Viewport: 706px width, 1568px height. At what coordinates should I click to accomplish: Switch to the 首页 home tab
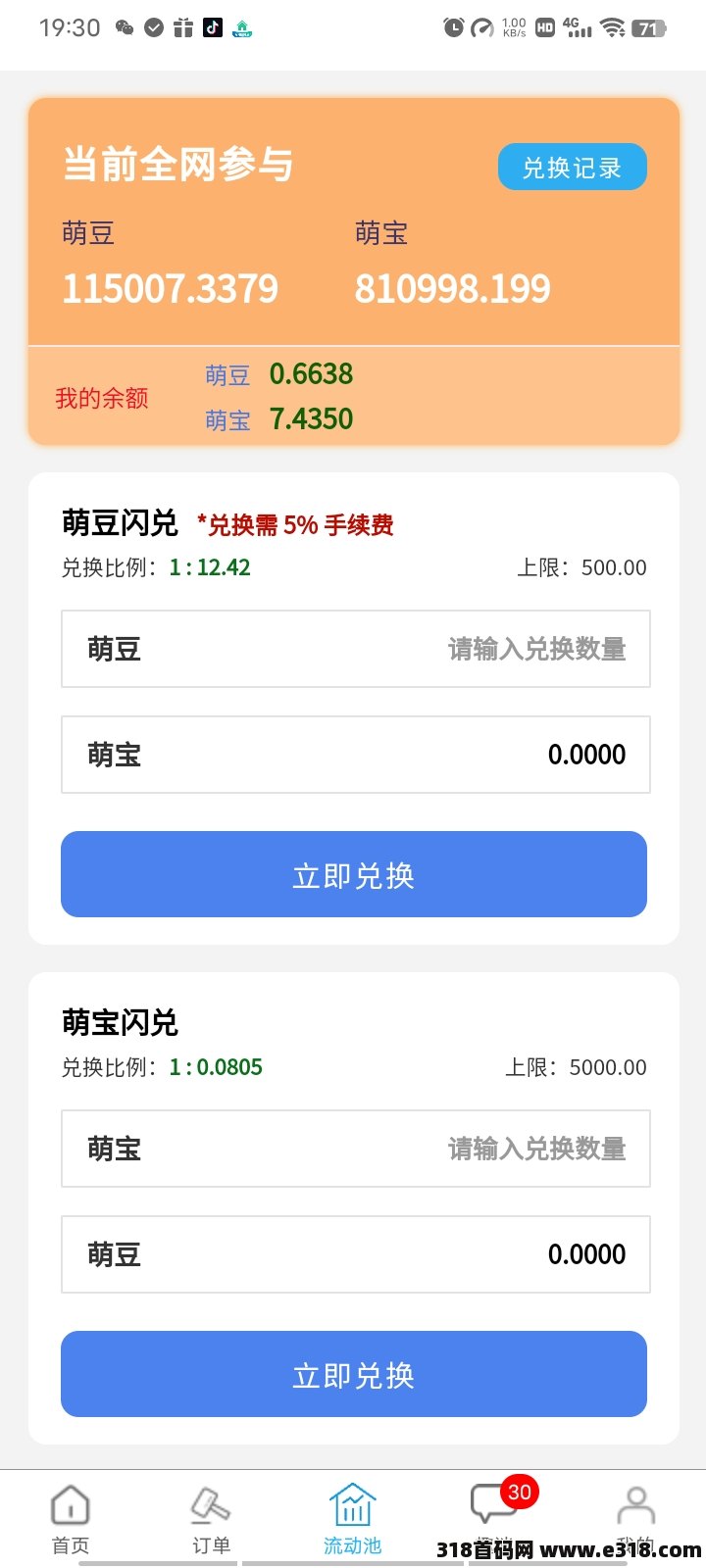point(71,1520)
